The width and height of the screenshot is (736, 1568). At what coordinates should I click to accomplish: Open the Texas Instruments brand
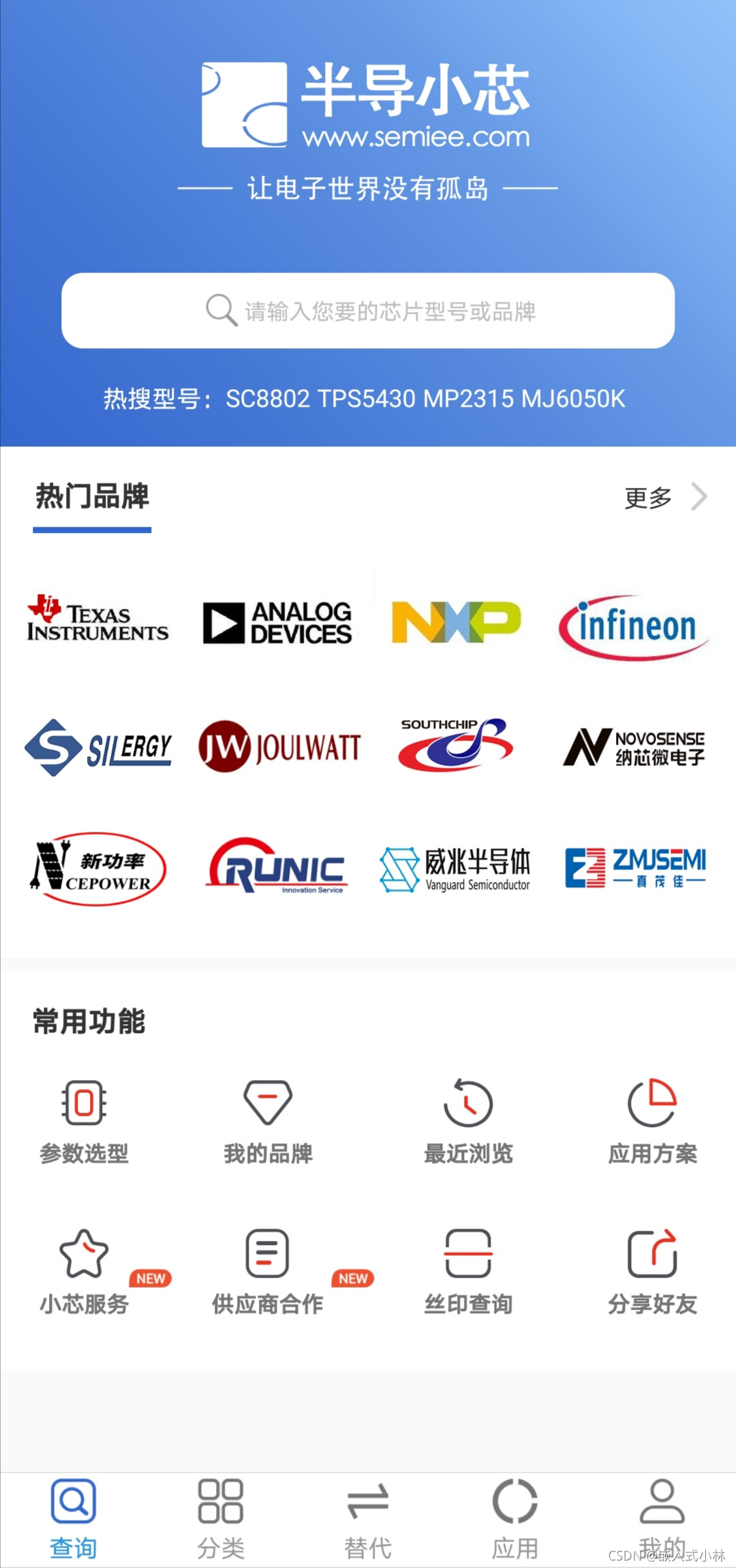coord(97,621)
